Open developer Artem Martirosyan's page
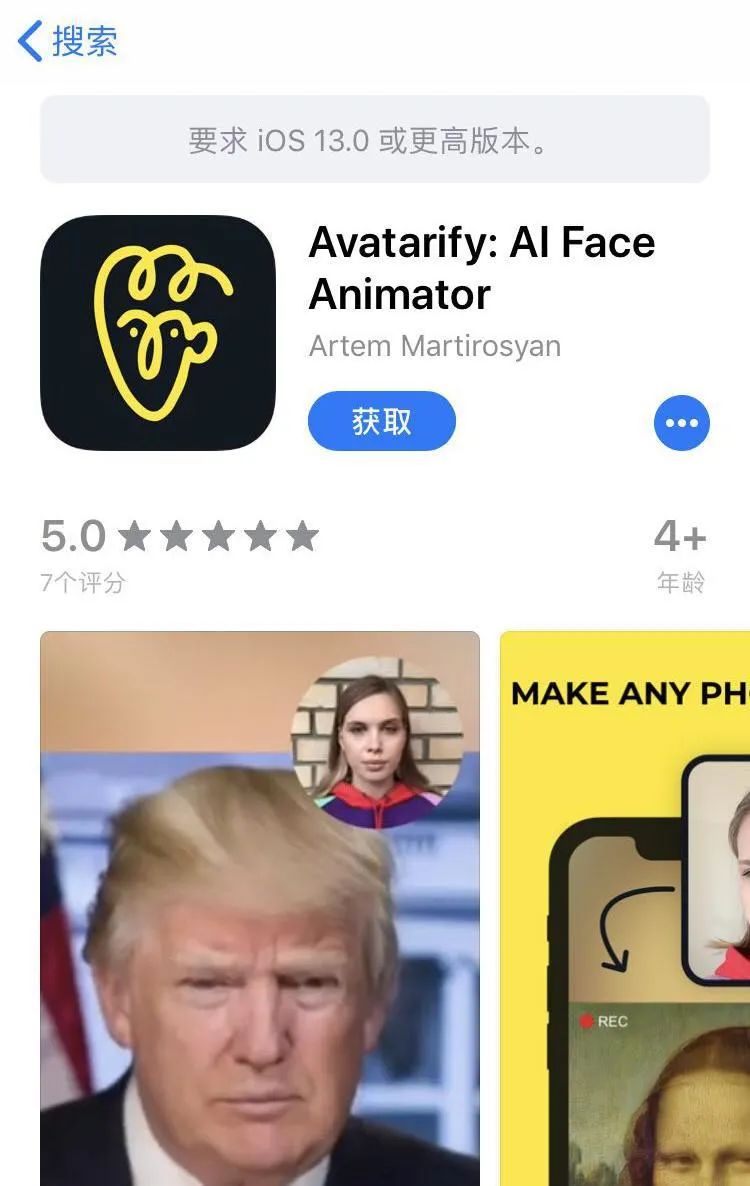The height and width of the screenshot is (1186, 750). 434,346
